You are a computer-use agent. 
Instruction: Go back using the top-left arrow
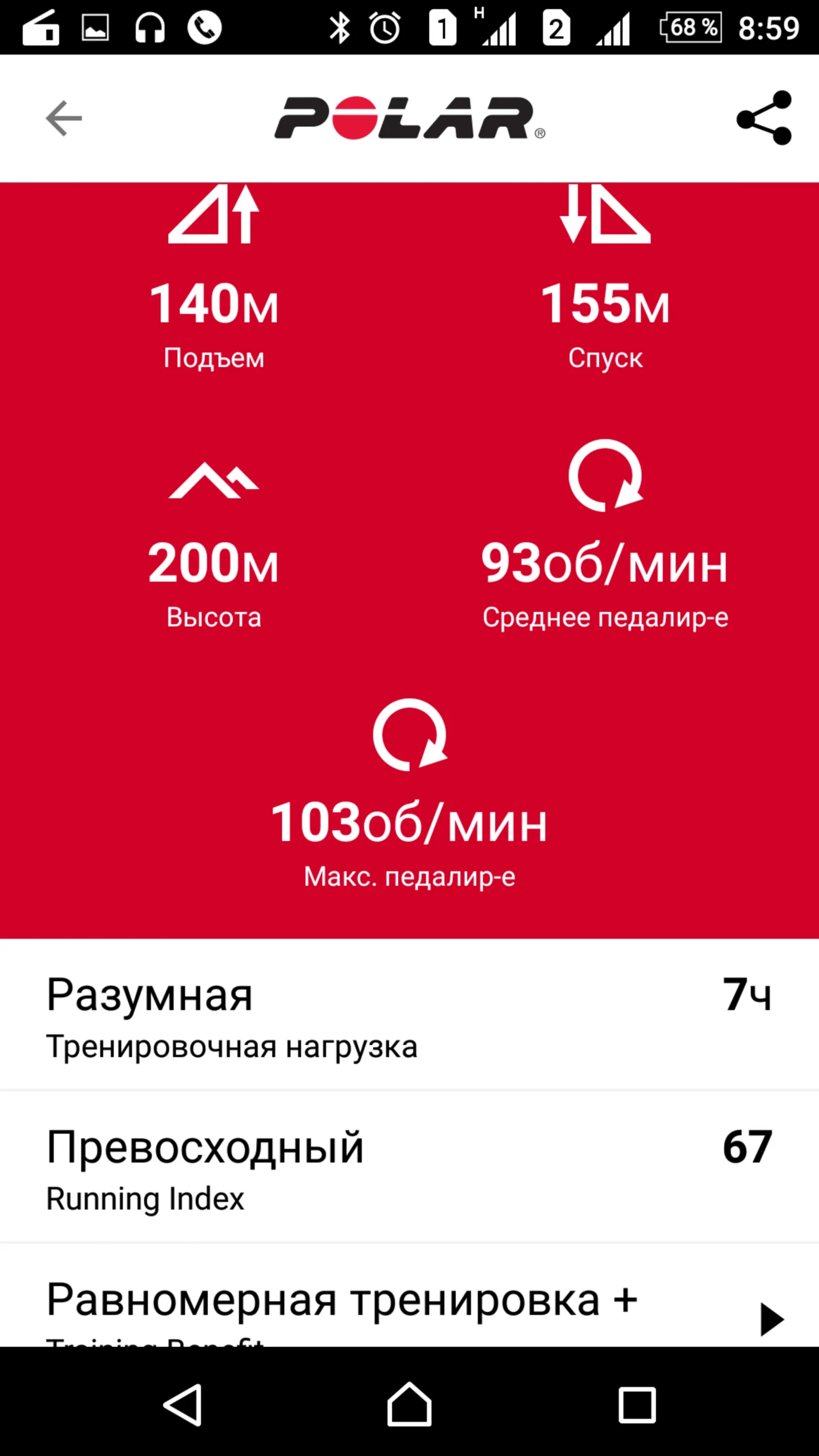(64, 118)
